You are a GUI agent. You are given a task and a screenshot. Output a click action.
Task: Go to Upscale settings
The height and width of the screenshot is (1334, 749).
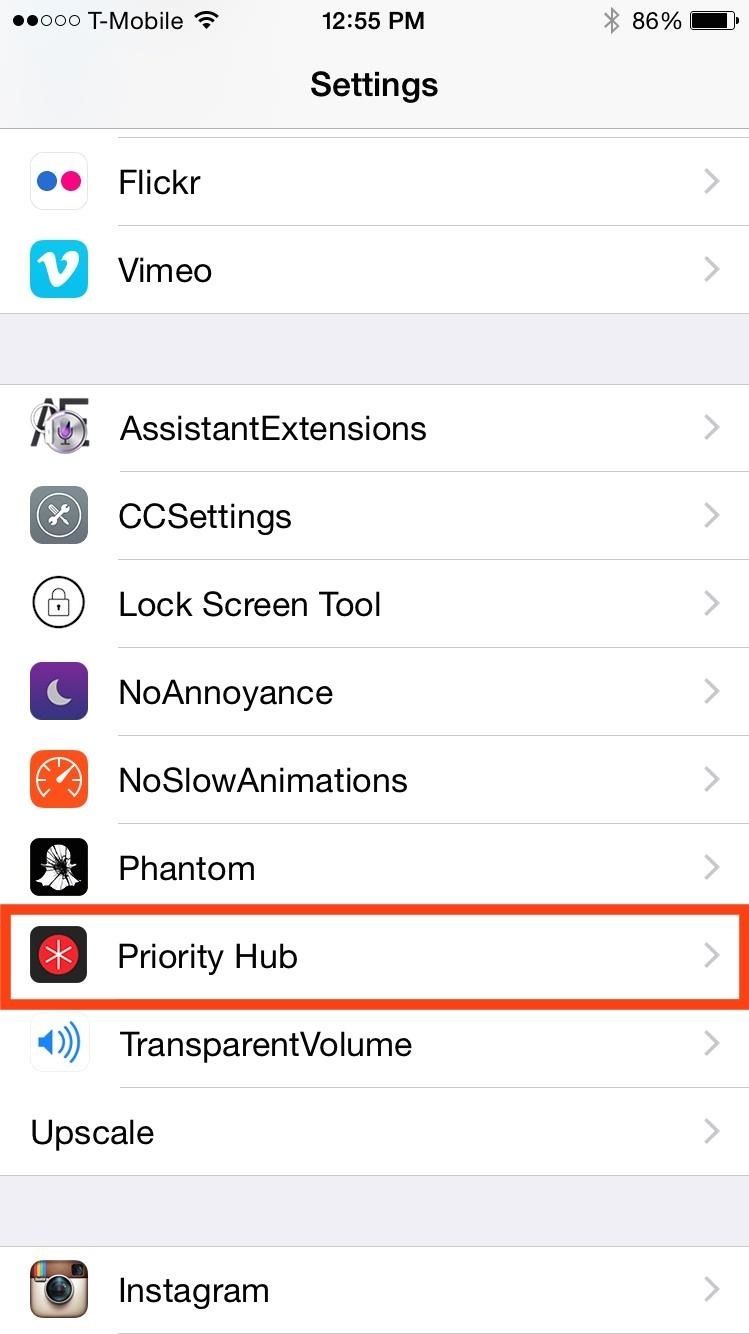tap(374, 1132)
